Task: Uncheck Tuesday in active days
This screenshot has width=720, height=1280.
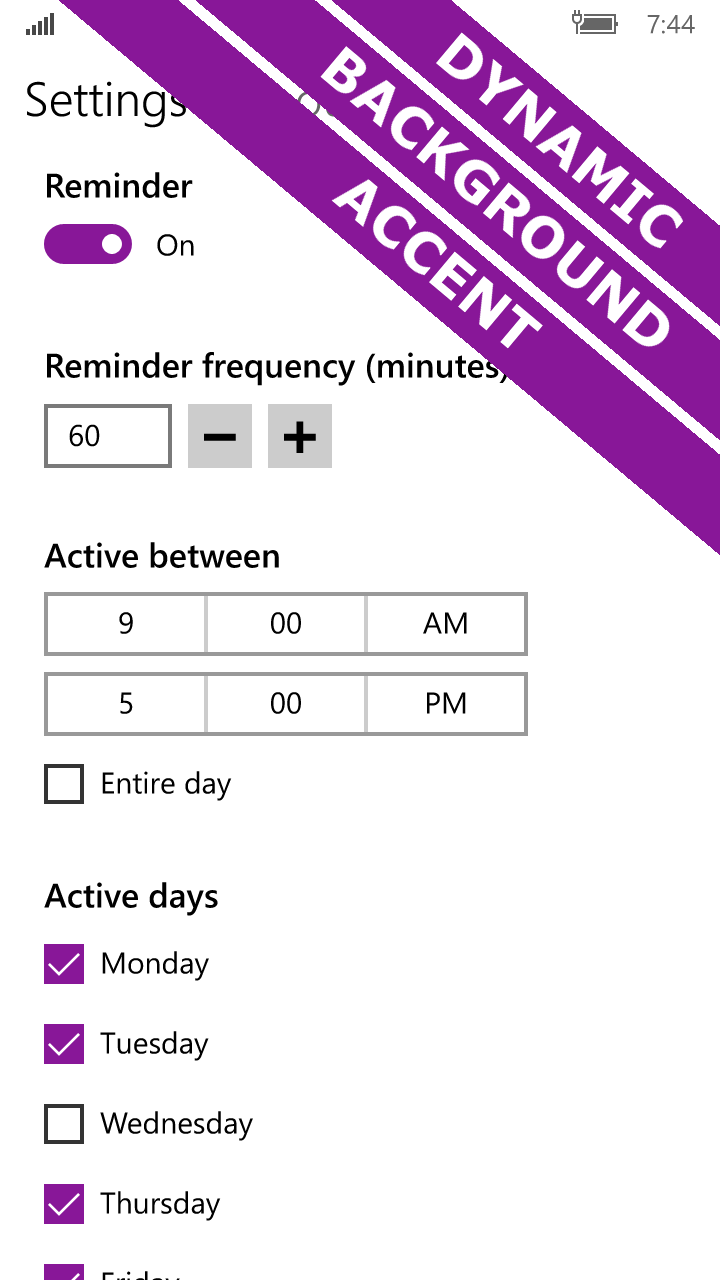Action: [x=64, y=1044]
